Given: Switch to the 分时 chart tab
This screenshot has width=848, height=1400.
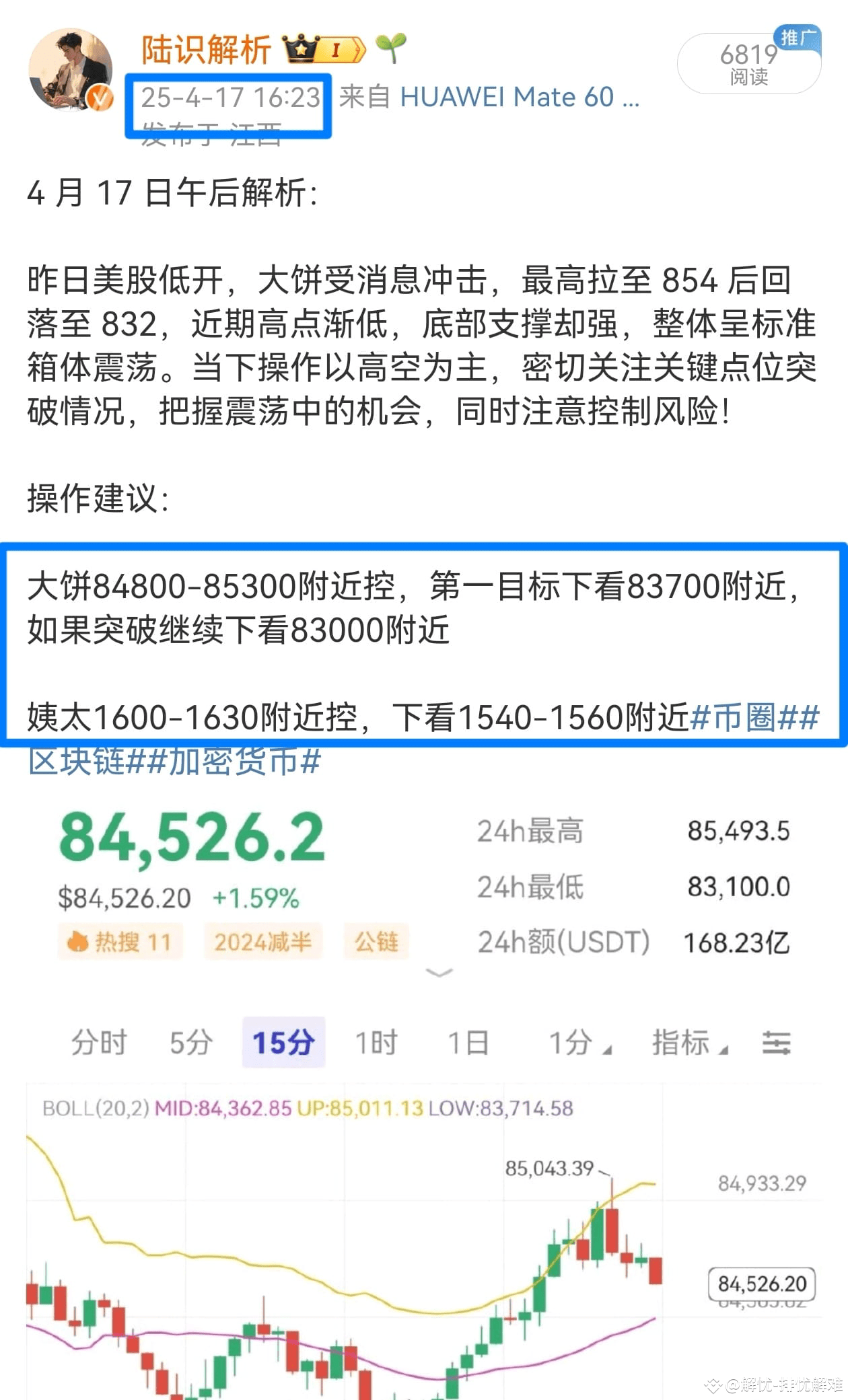Looking at the screenshot, I should (x=98, y=1041).
